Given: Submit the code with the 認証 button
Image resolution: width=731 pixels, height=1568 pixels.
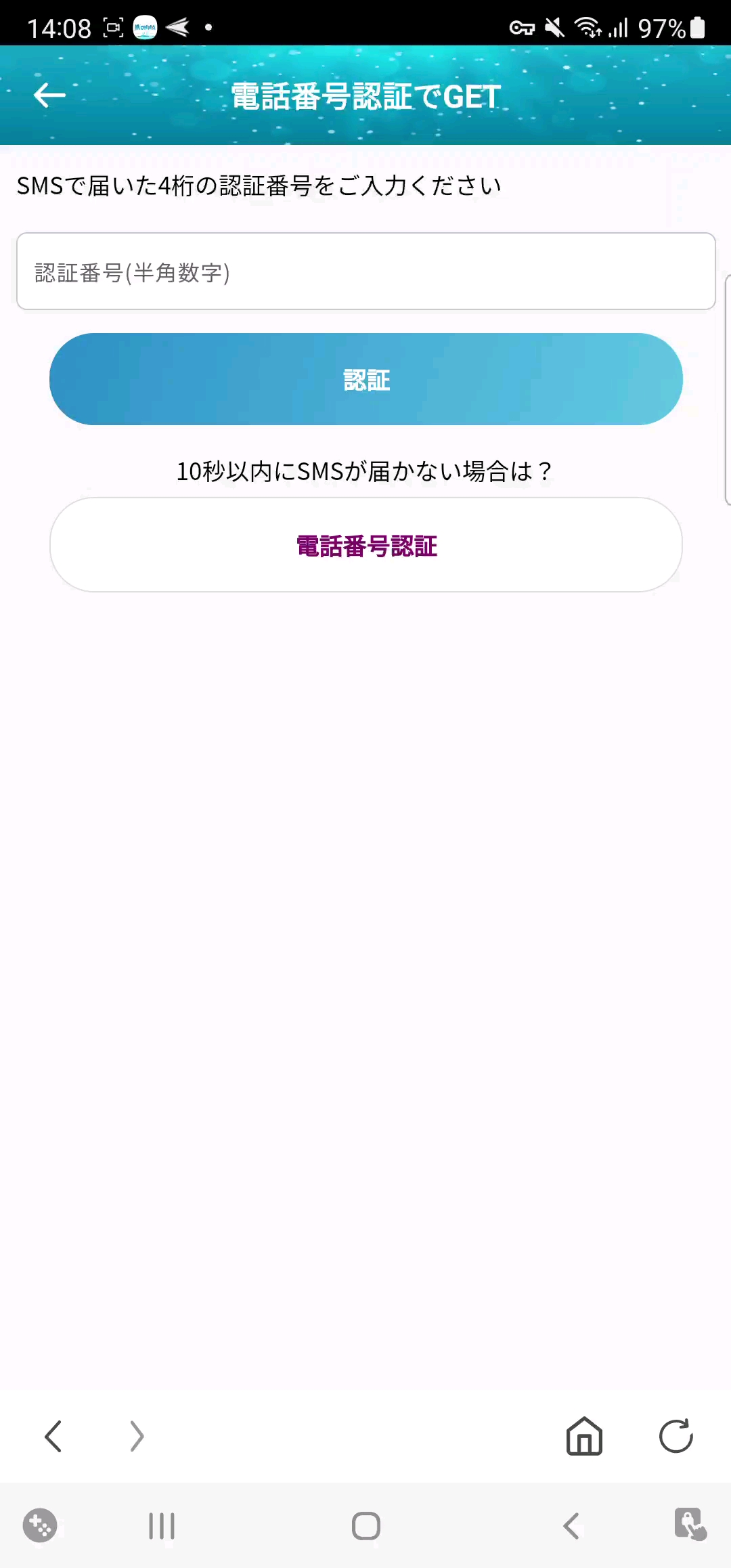Looking at the screenshot, I should 365,379.
